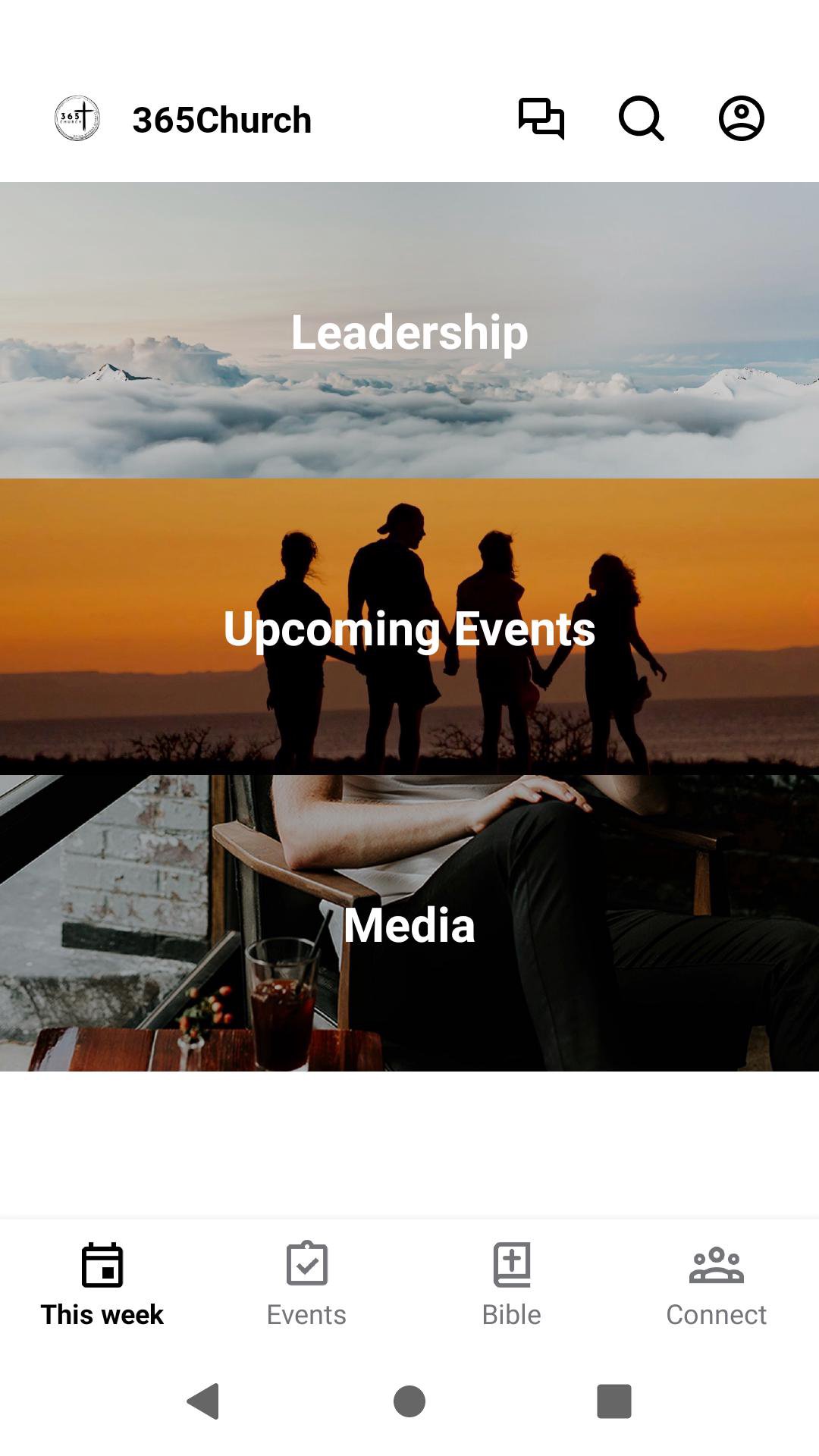The image size is (819, 1456).
Task: Switch to the Bible tab
Action: click(512, 1285)
